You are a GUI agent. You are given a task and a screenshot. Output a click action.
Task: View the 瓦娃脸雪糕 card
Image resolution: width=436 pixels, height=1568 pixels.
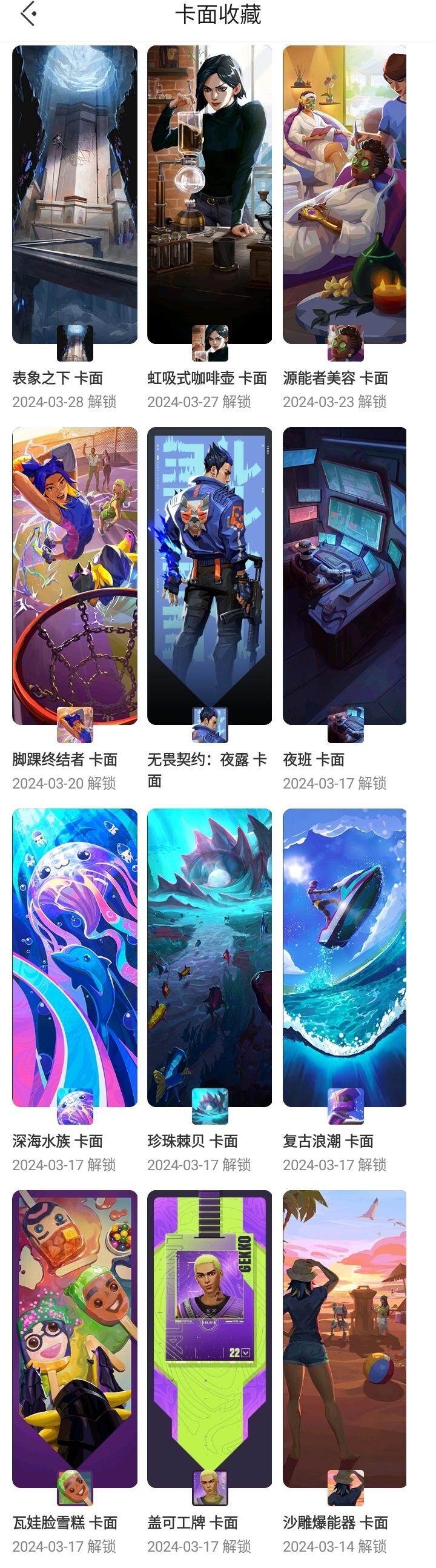click(x=75, y=1339)
